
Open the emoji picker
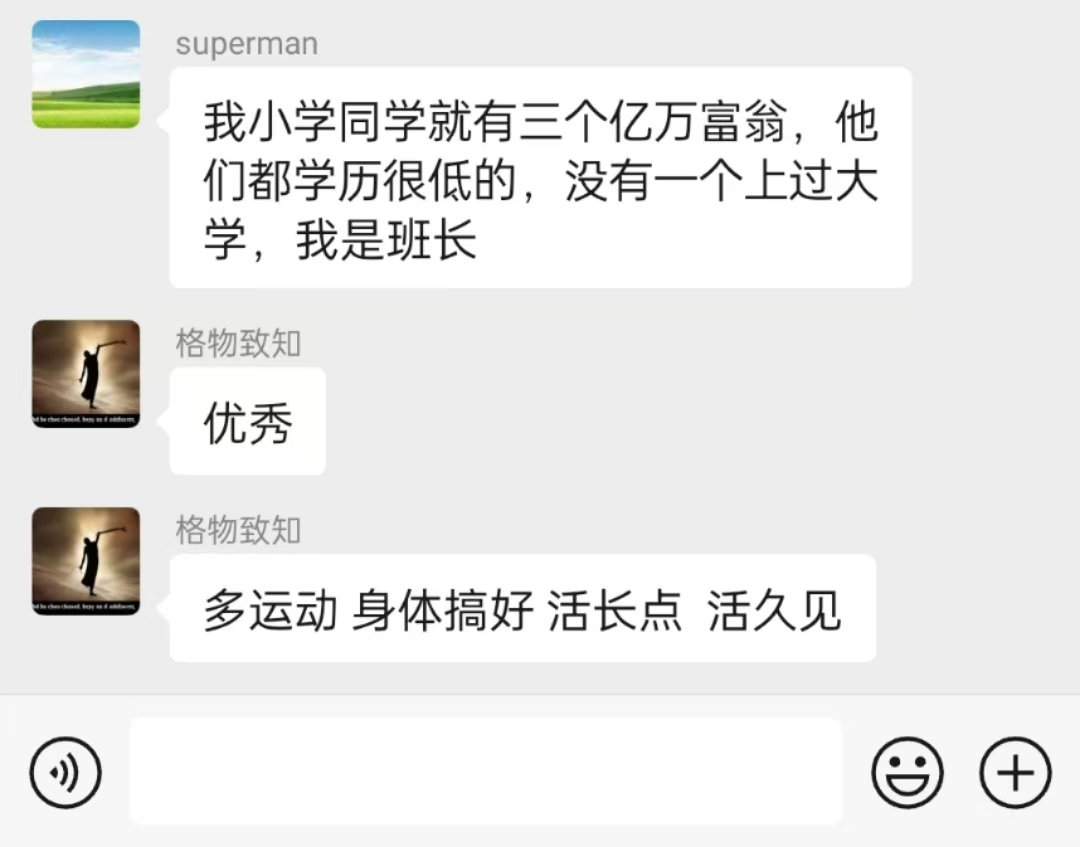907,772
